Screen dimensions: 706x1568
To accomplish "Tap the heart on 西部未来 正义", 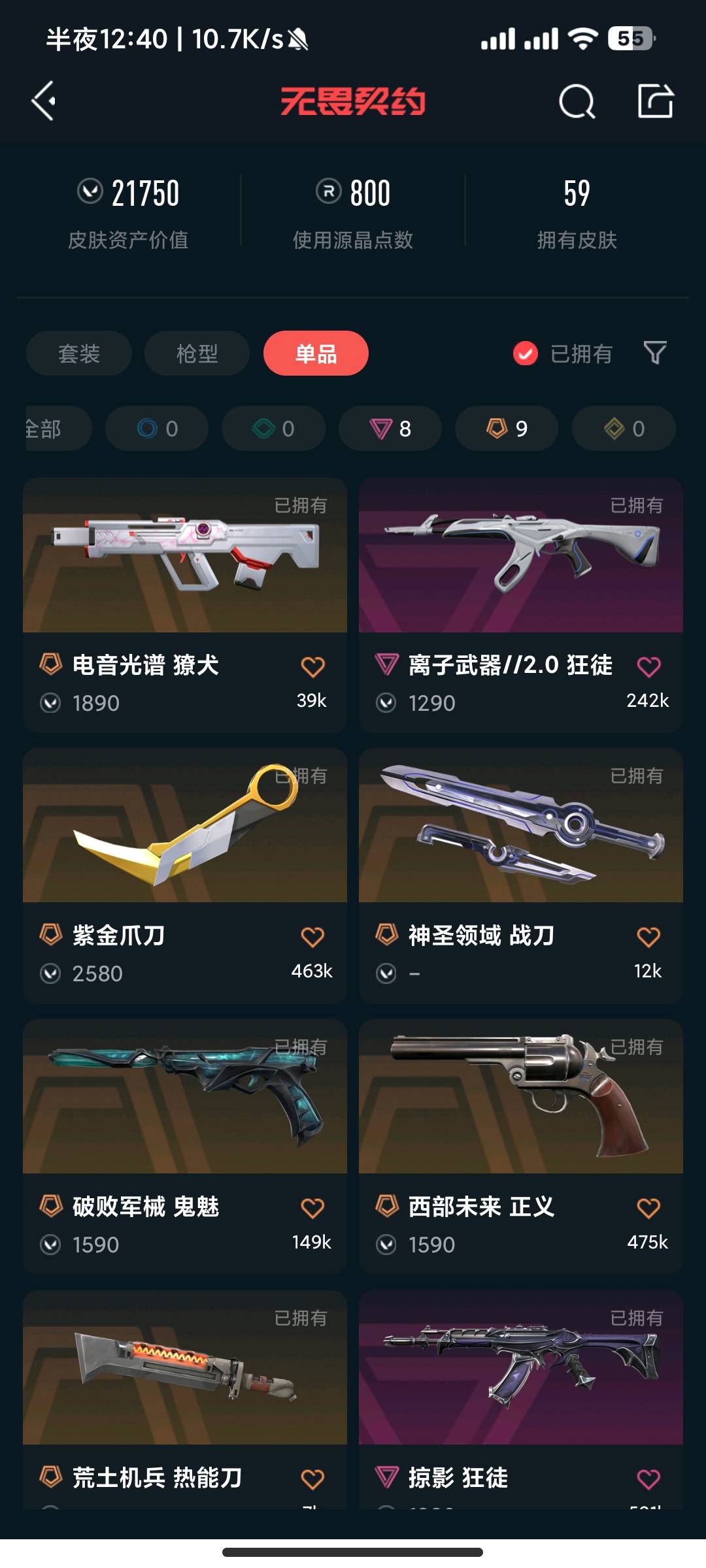I will click(x=648, y=1208).
